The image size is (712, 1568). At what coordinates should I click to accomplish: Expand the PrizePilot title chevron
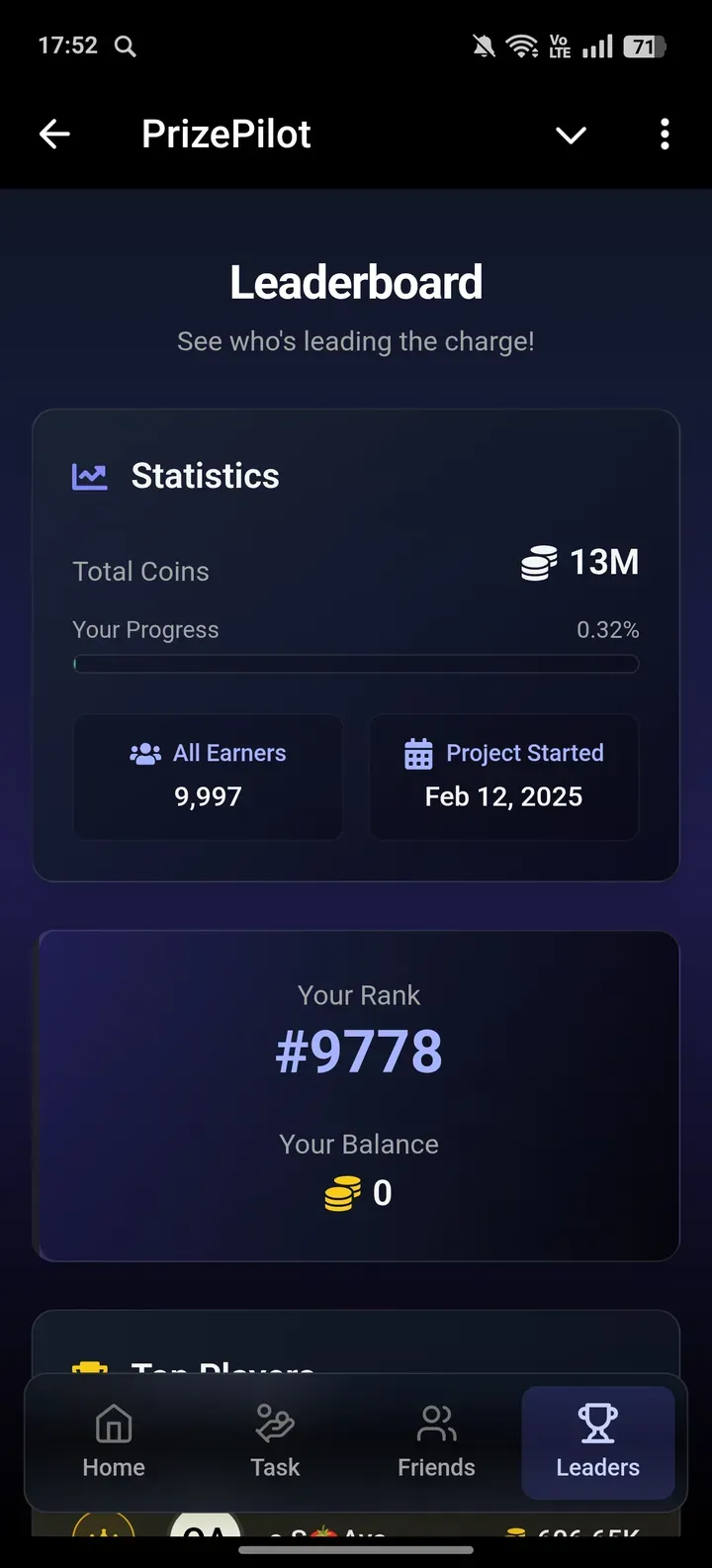point(571,136)
